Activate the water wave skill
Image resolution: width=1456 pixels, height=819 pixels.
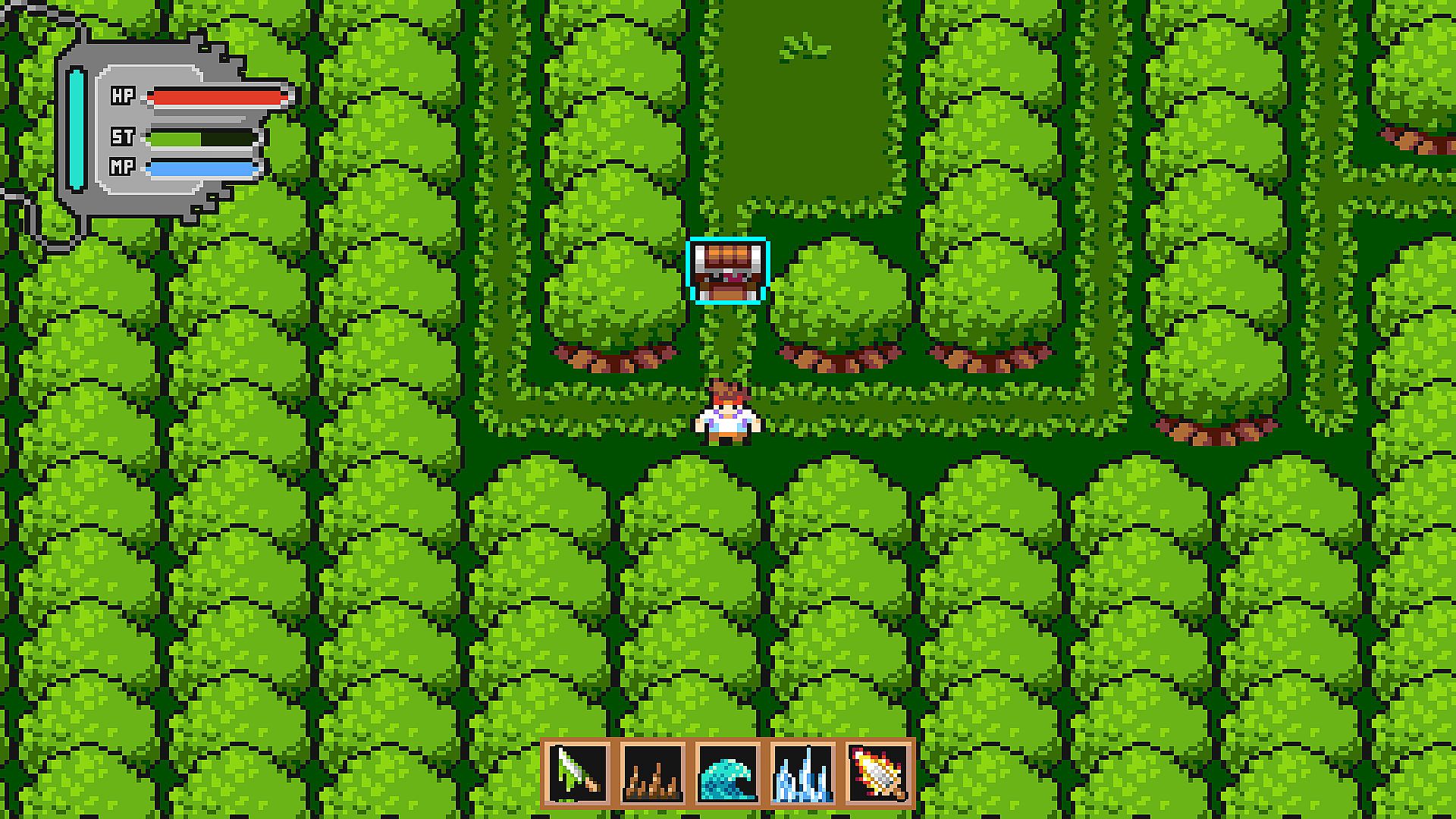(728, 773)
